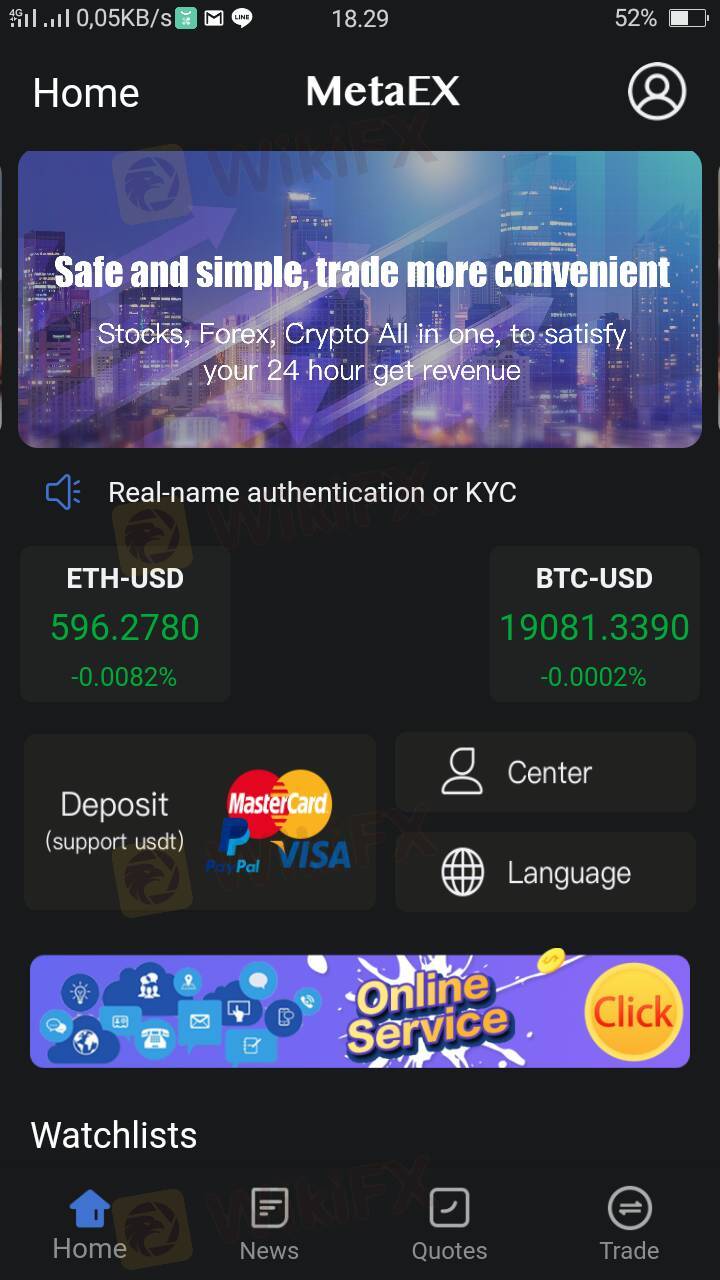Go to the Center section
The image size is (720, 1280).
tap(545, 772)
